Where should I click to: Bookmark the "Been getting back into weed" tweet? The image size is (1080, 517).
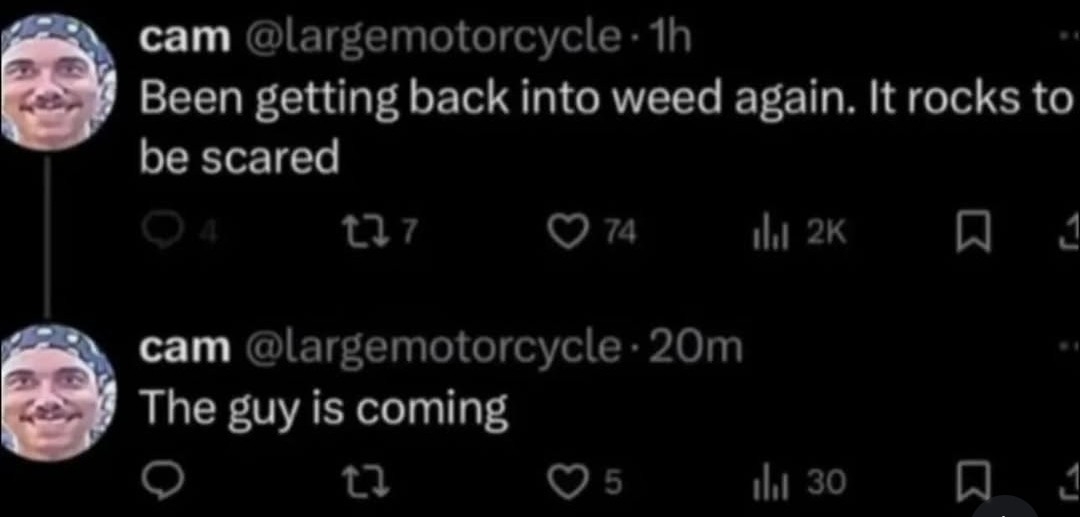[967, 233]
